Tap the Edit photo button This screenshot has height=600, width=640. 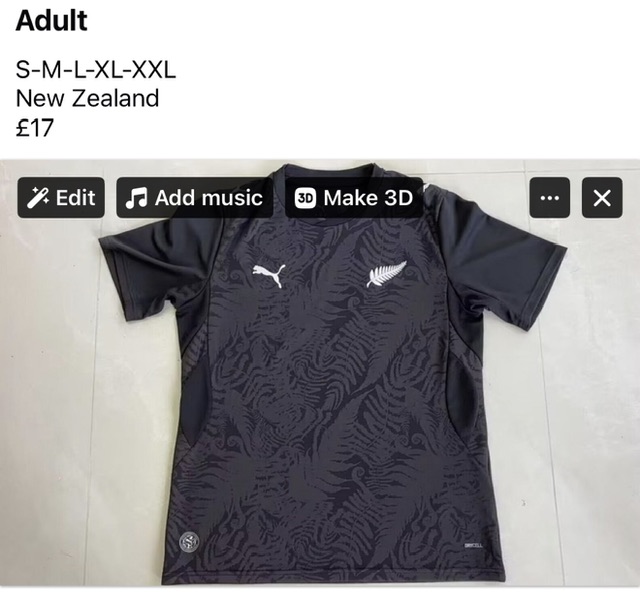pos(61,198)
